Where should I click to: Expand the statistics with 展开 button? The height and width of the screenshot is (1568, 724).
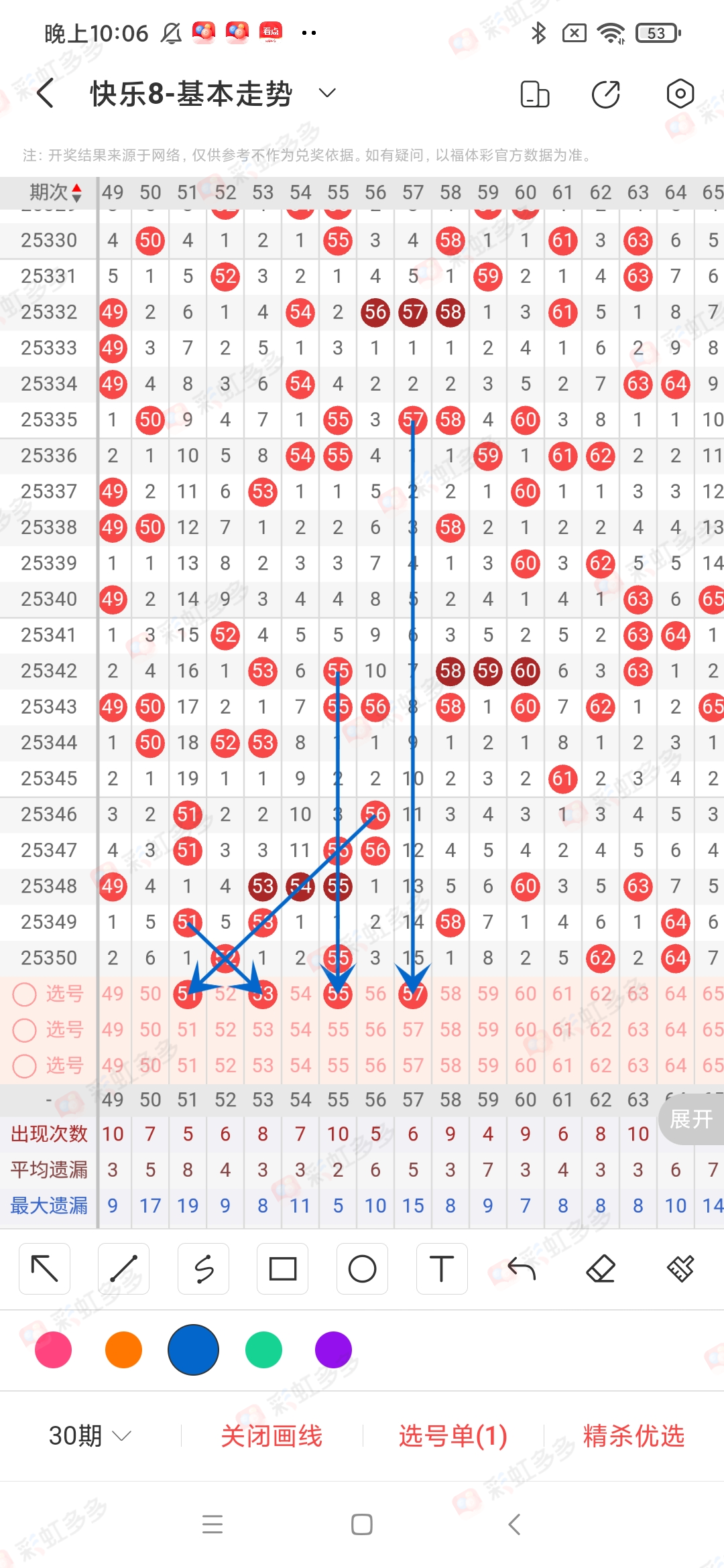click(x=690, y=1118)
